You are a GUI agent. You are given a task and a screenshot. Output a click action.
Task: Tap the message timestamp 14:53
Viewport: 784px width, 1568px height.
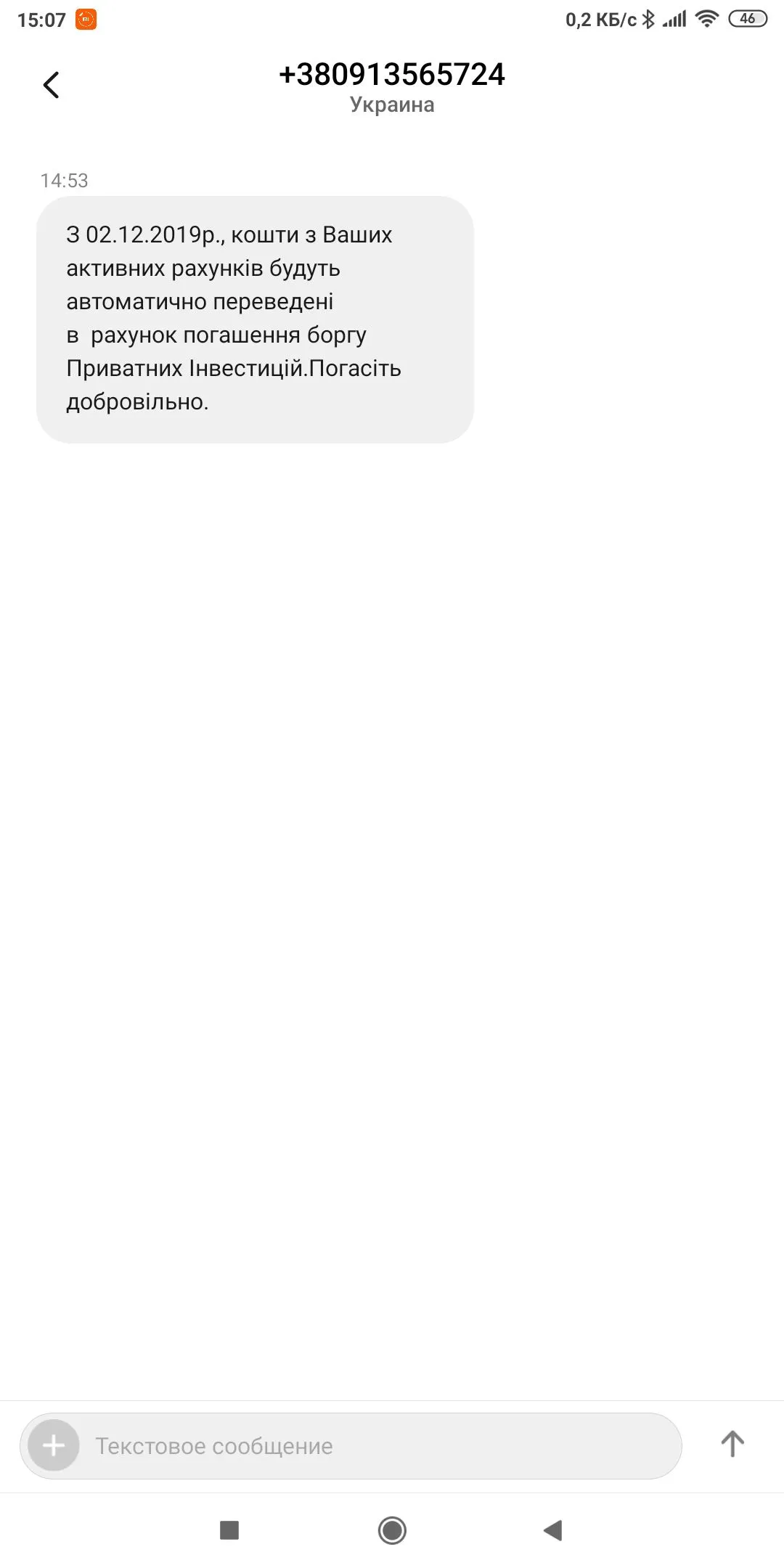click(x=64, y=181)
